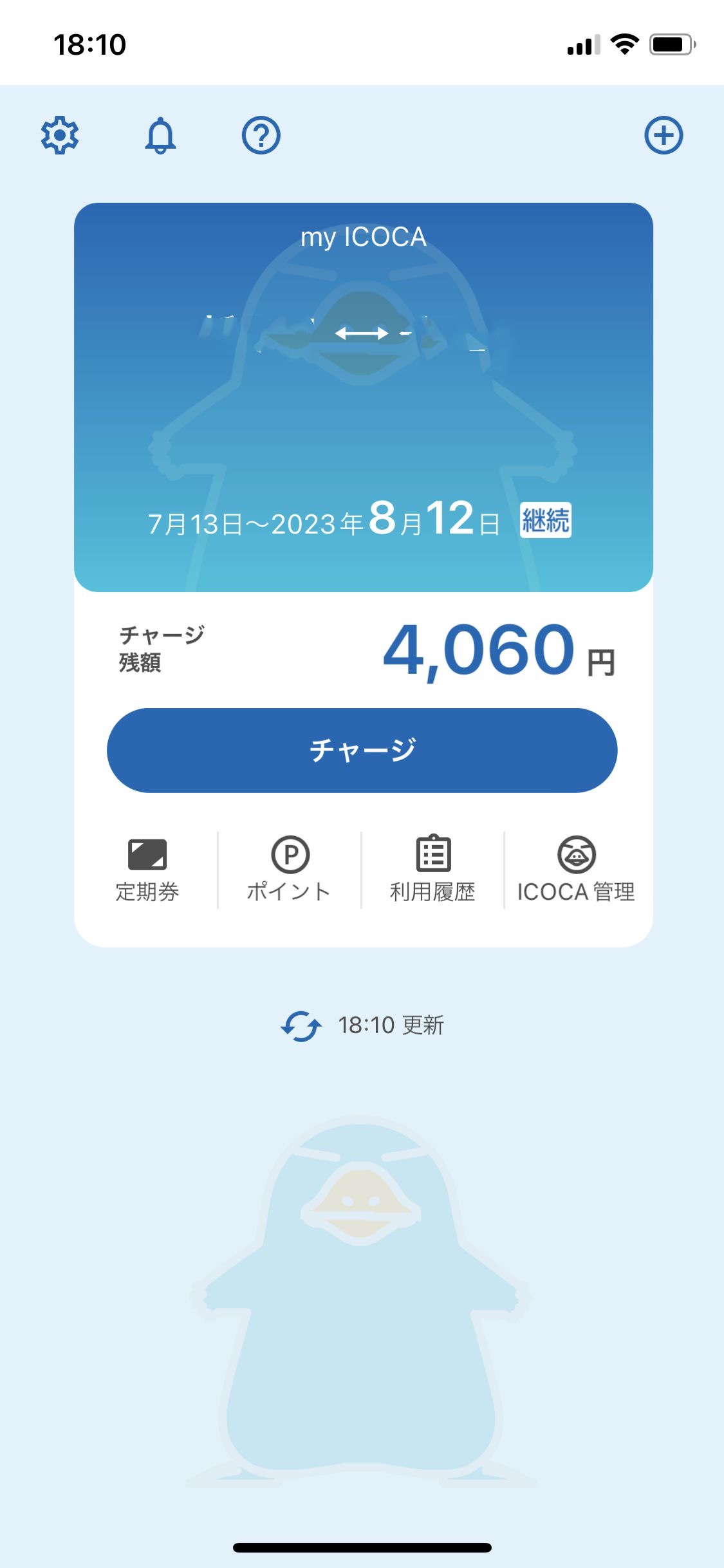Open the settings gear
The width and height of the screenshot is (724, 1568).
[x=60, y=135]
